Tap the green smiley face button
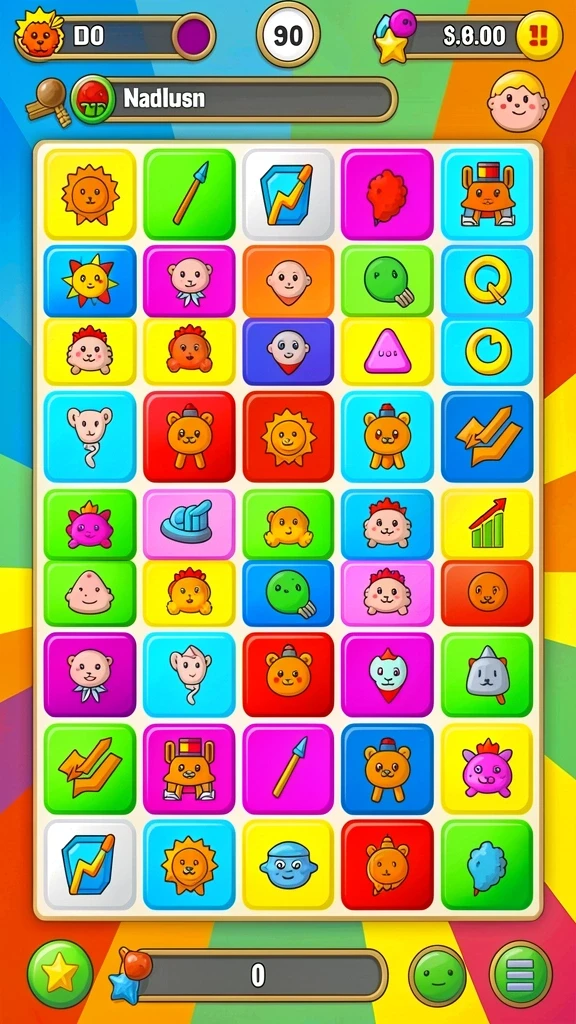Screen dimensions: 576x1024 click(x=438, y=976)
